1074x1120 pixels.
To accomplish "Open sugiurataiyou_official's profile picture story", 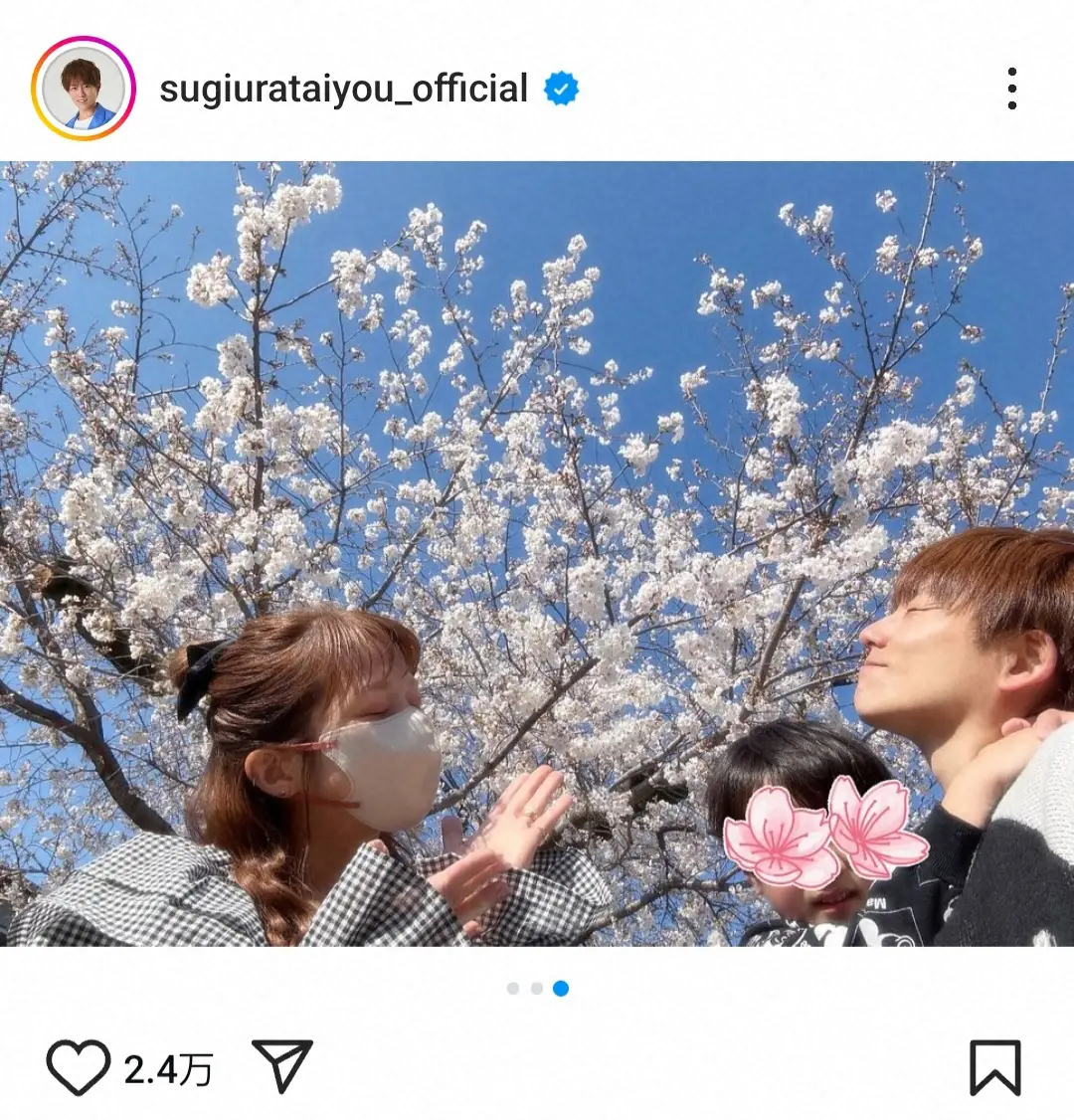I will click(83, 89).
